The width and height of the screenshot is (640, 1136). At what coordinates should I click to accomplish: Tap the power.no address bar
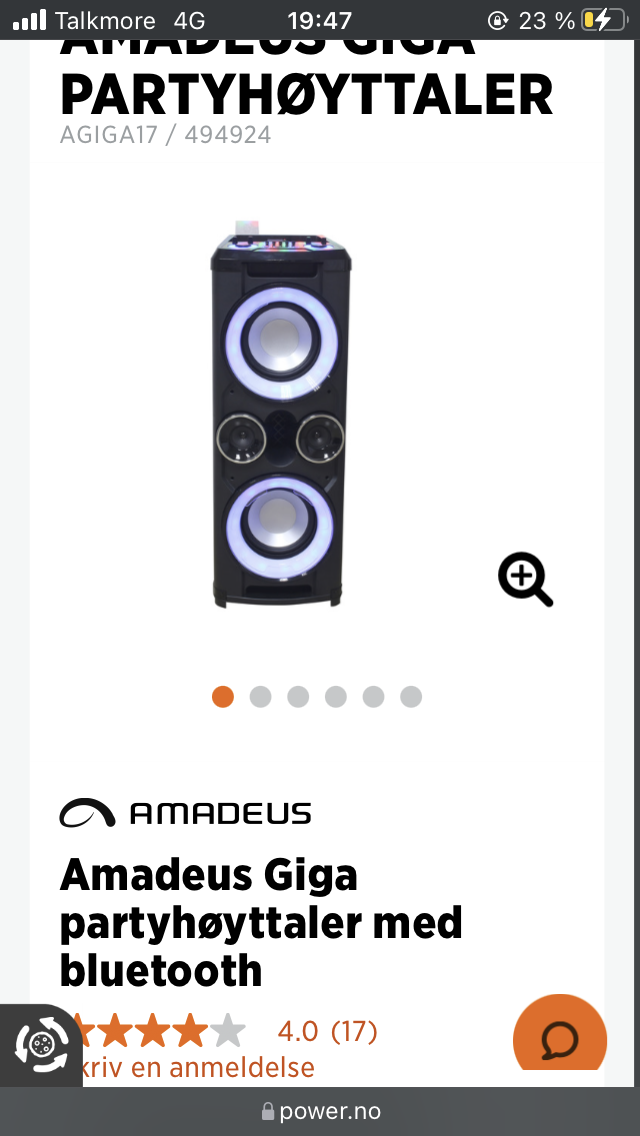(320, 1111)
